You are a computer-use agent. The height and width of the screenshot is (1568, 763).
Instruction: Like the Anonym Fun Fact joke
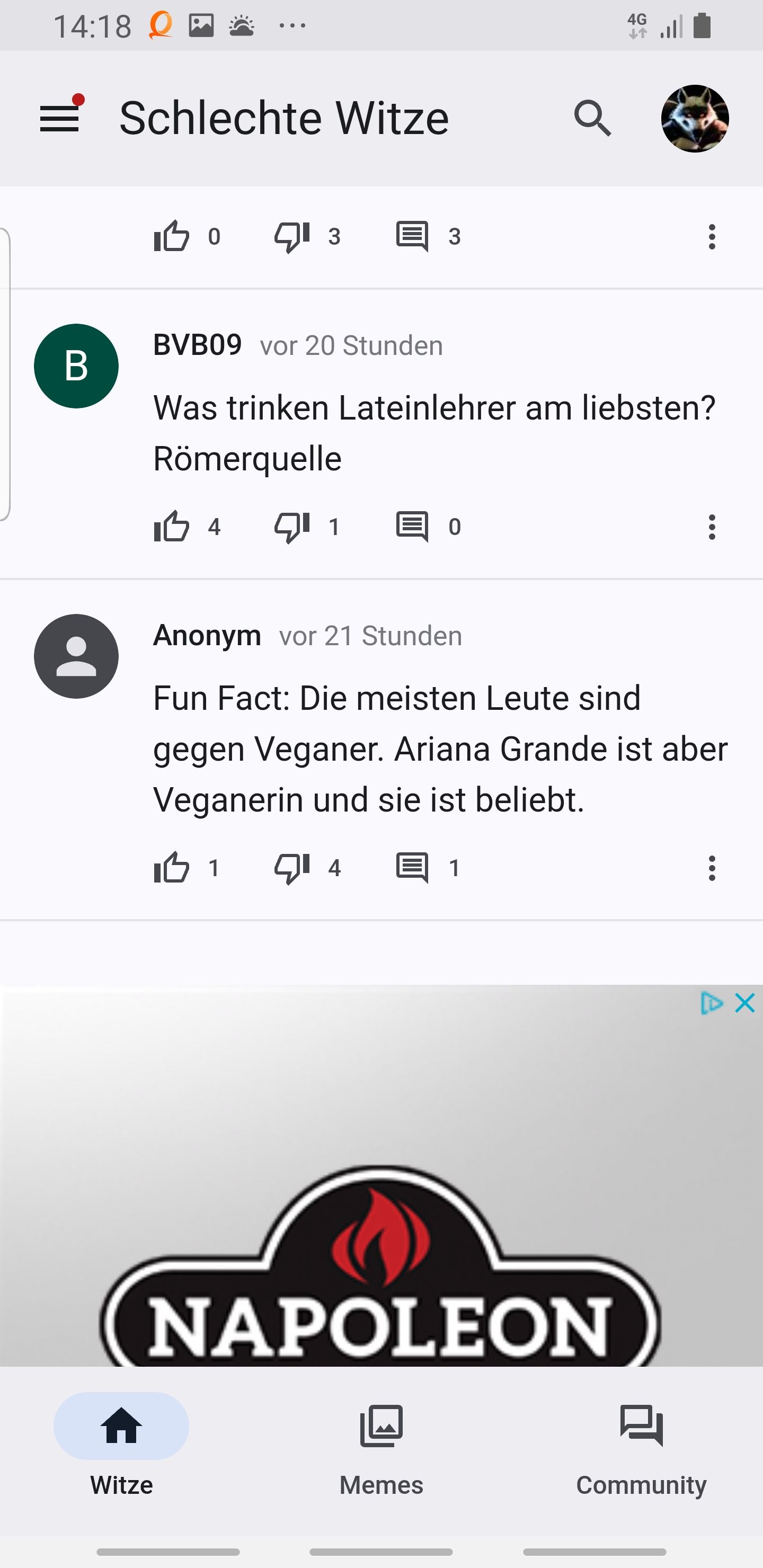172,867
